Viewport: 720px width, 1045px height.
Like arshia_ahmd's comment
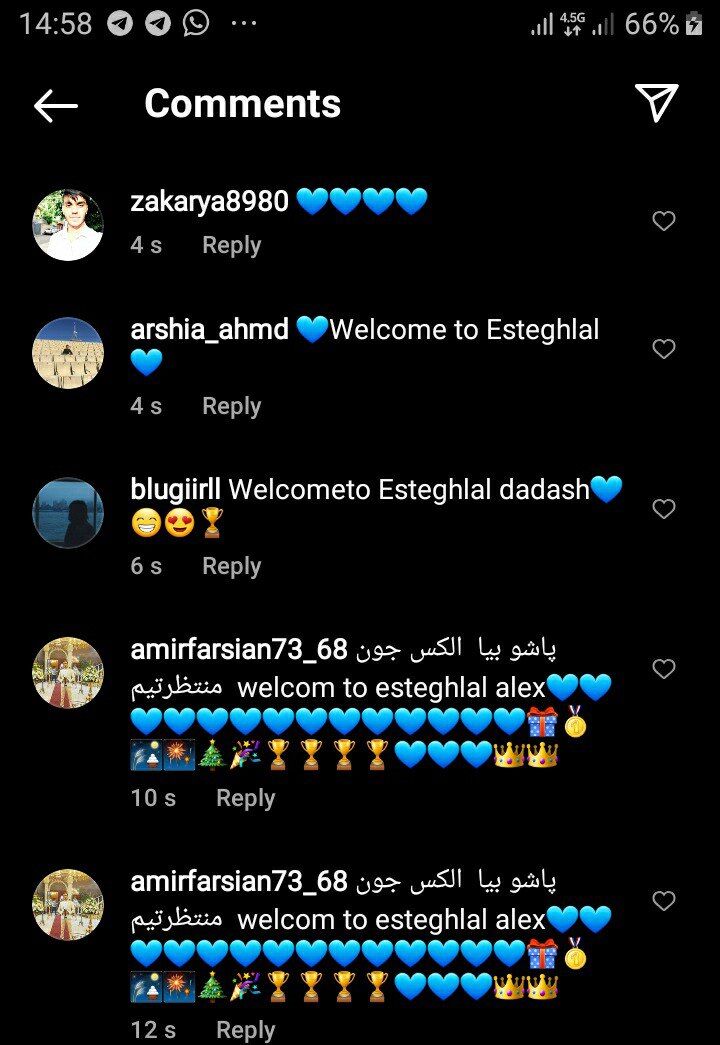click(664, 349)
